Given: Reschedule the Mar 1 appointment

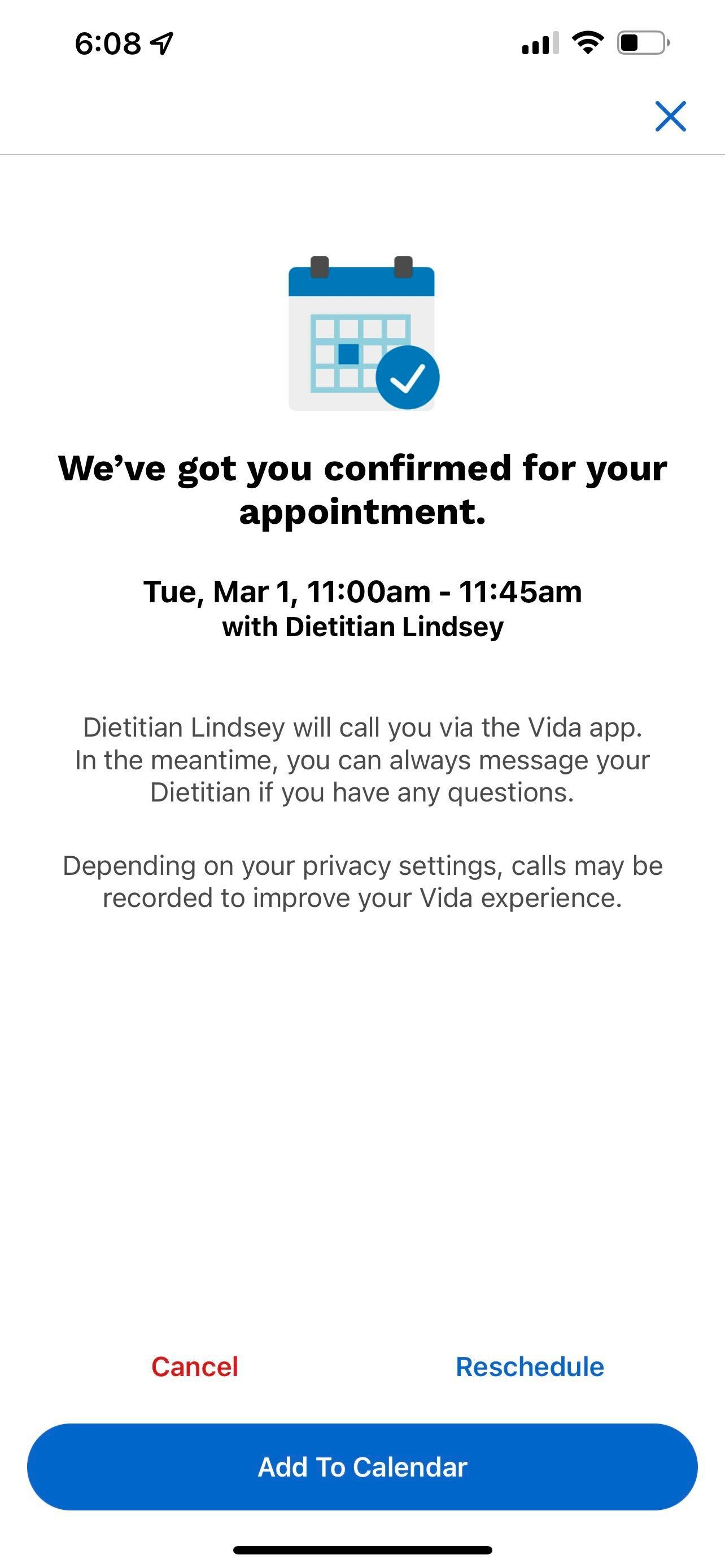Looking at the screenshot, I should click(x=530, y=1366).
